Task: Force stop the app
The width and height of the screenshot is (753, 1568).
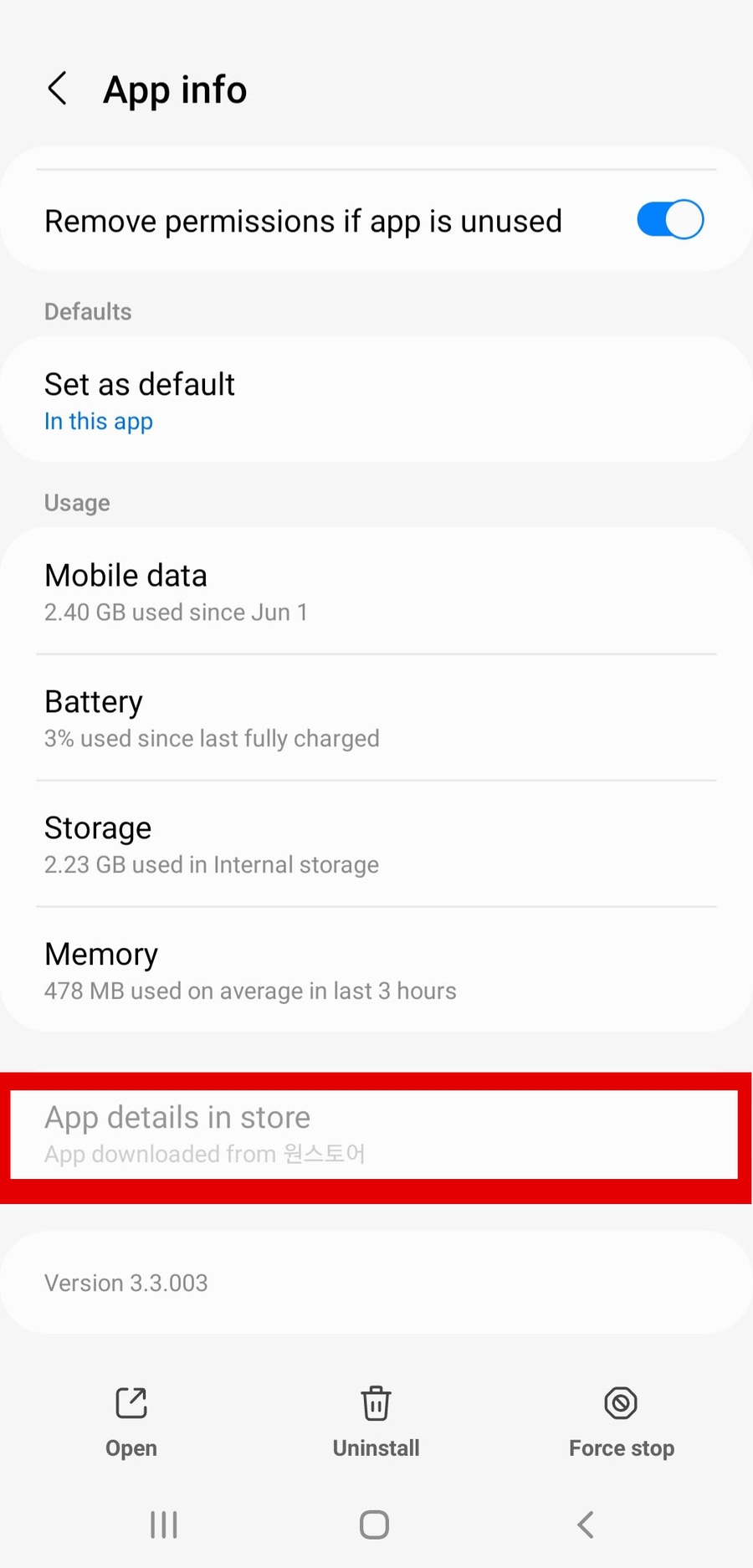Action: point(621,1421)
